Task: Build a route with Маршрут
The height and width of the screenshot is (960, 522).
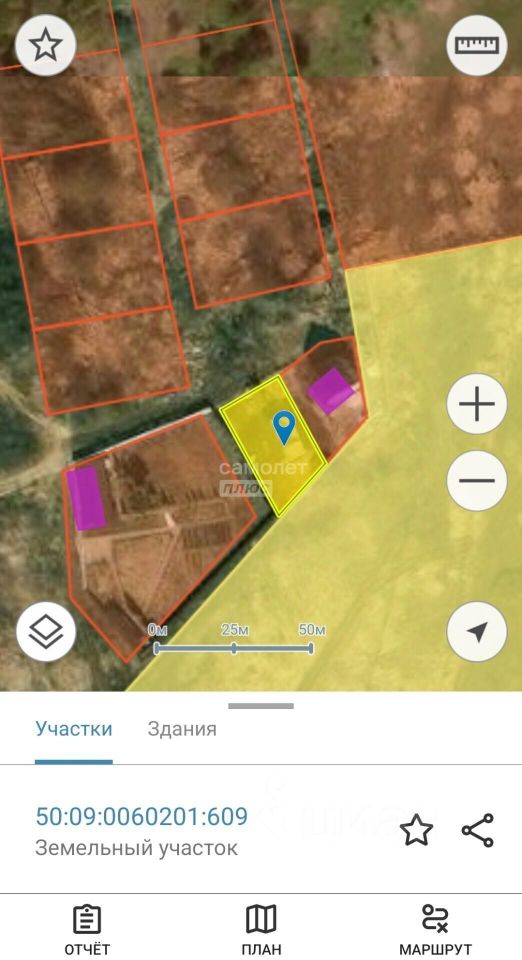Action: pyautogui.click(x=435, y=929)
